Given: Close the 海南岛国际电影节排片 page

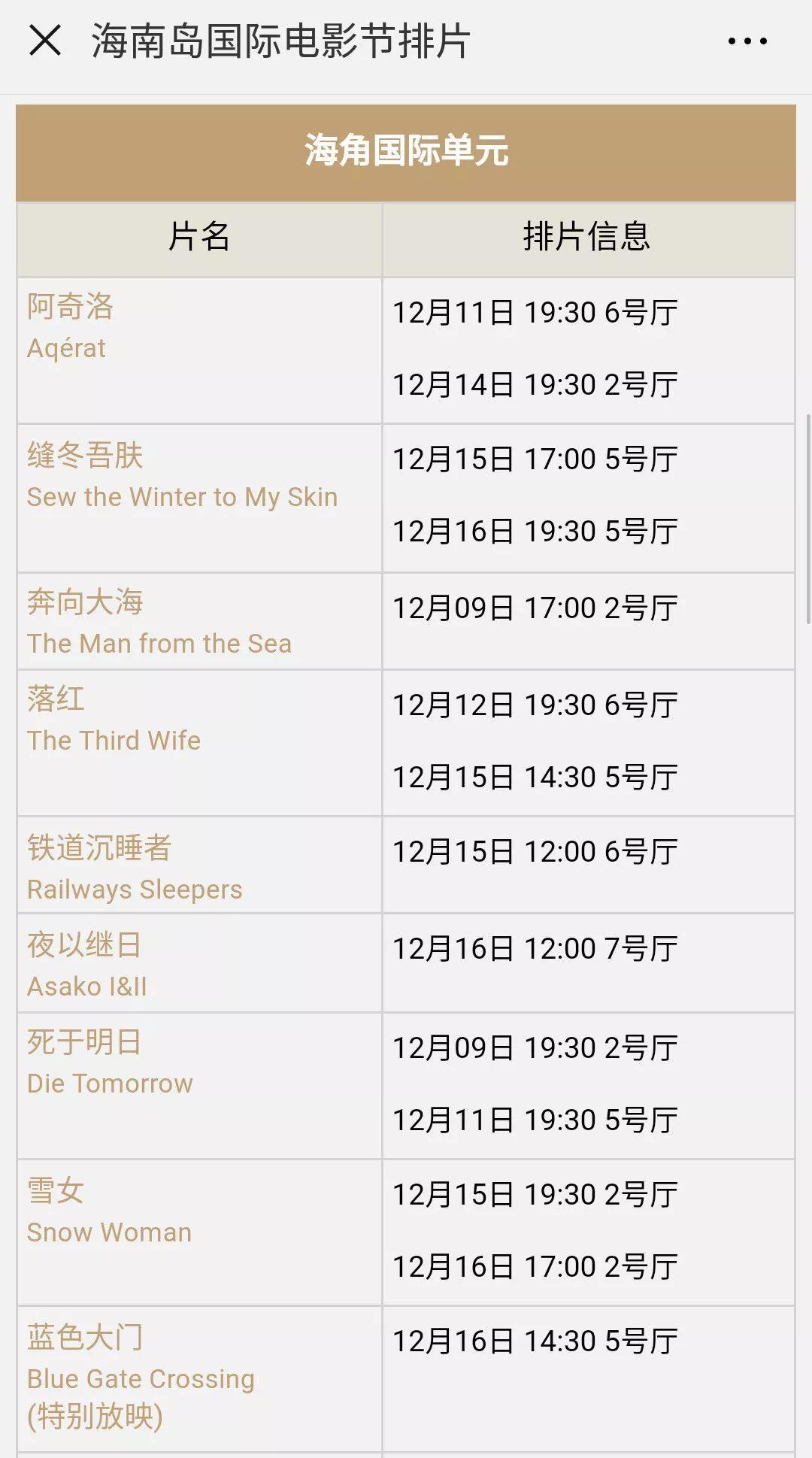Looking at the screenshot, I should [44, 41].
